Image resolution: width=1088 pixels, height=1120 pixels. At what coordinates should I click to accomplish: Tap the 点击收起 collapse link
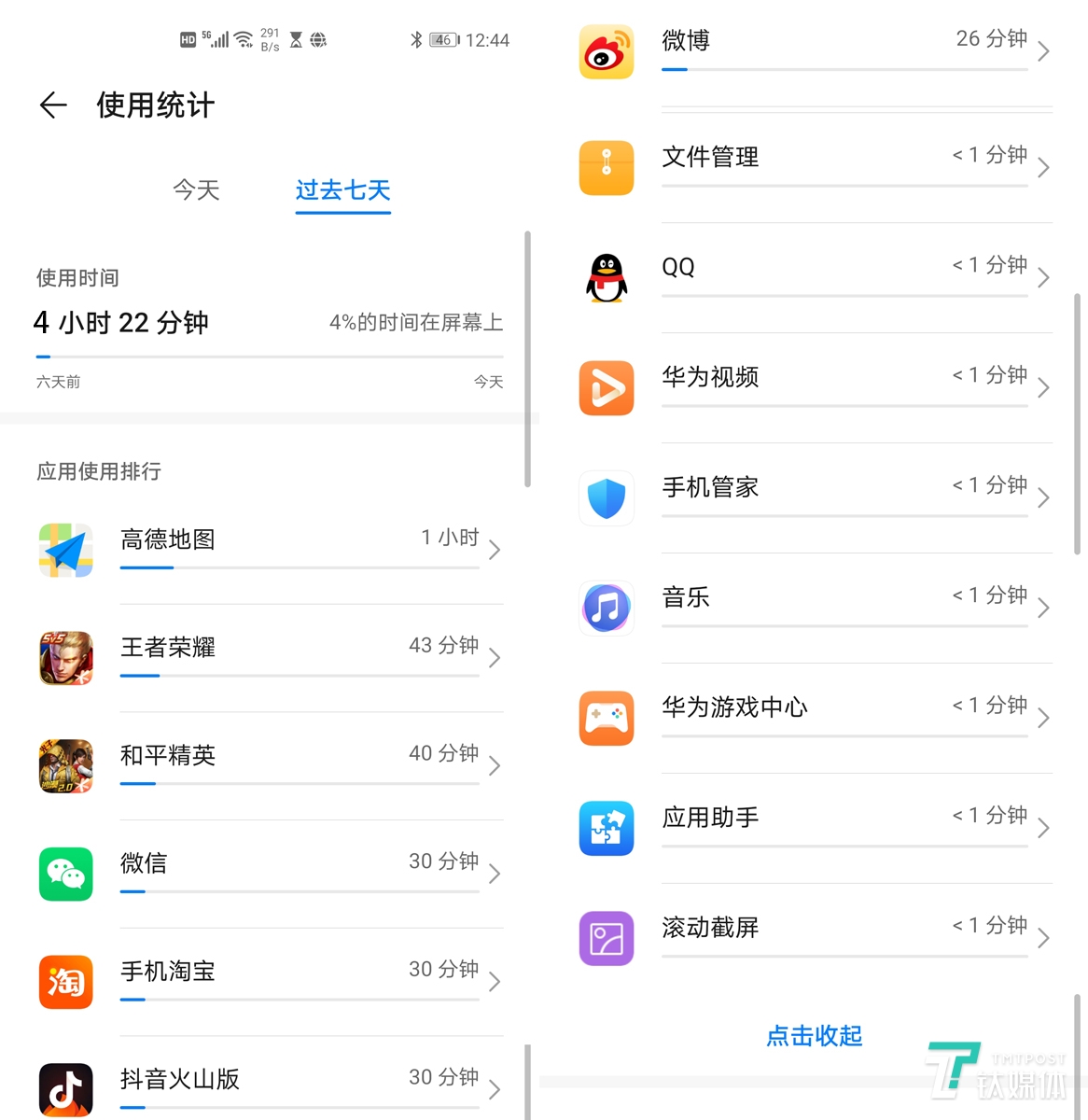(814, 1036)
